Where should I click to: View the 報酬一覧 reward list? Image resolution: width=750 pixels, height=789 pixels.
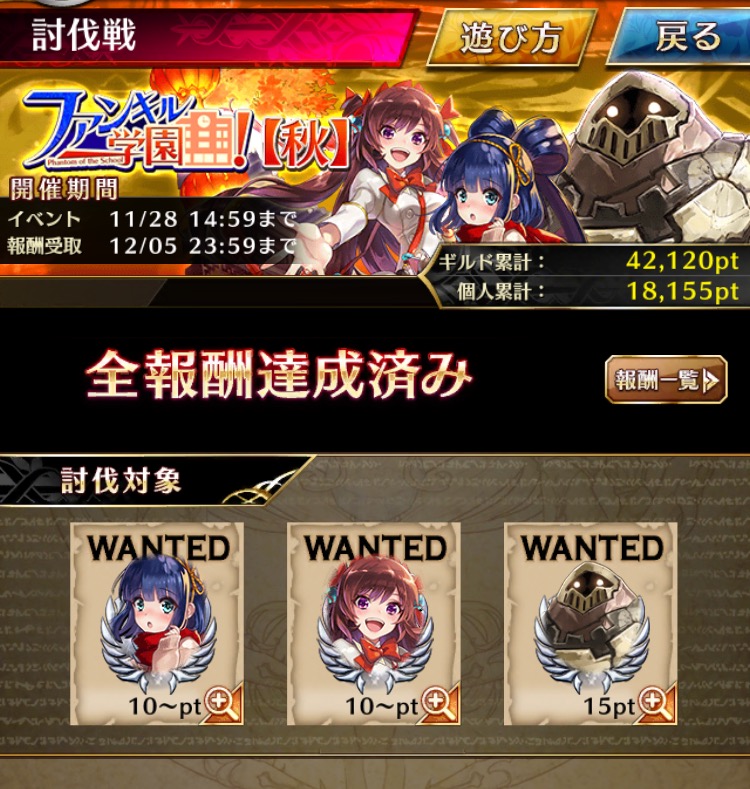(666, 379)
